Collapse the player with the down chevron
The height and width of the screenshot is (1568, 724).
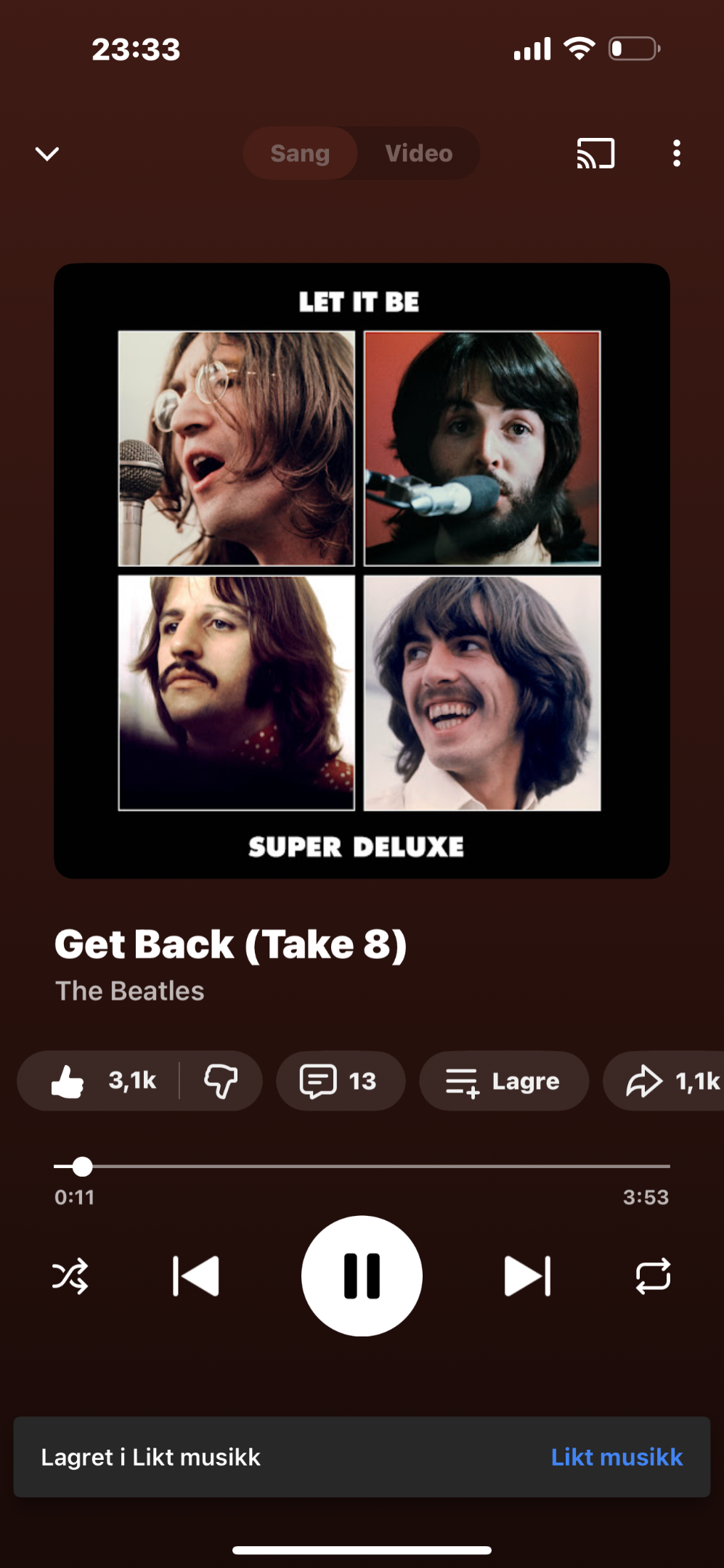pos(47,153)
